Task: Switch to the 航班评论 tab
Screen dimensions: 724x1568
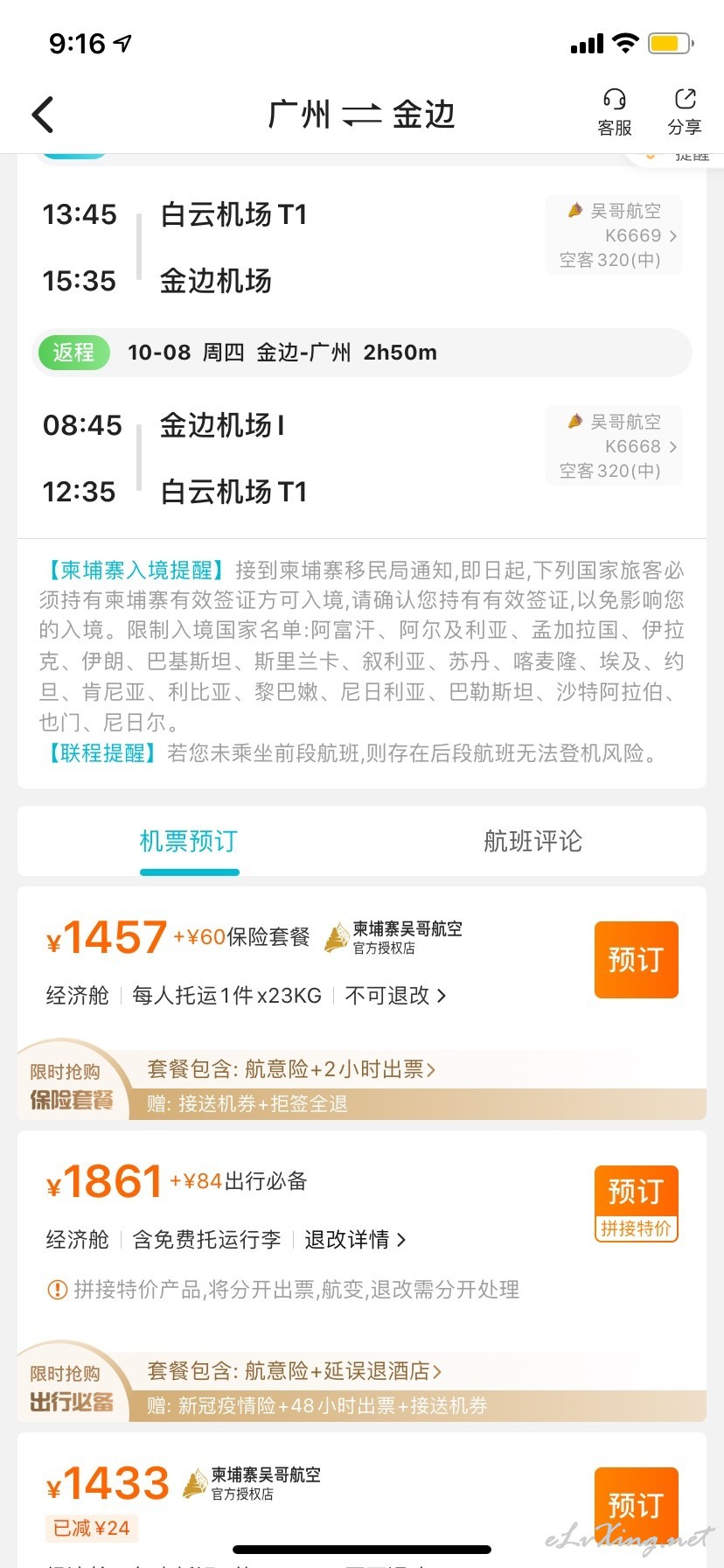Action: coord(533,841)
